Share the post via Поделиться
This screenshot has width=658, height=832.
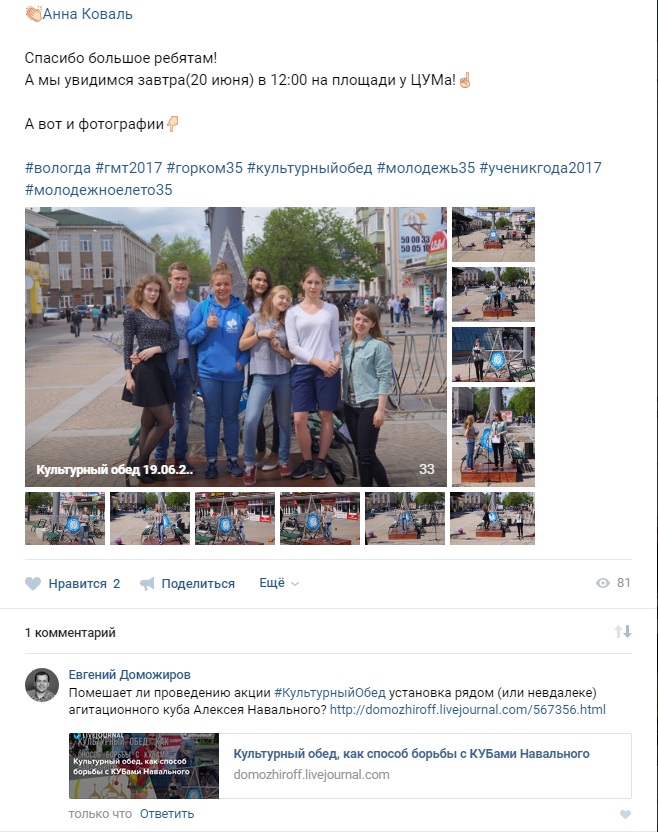pos(187,584)
